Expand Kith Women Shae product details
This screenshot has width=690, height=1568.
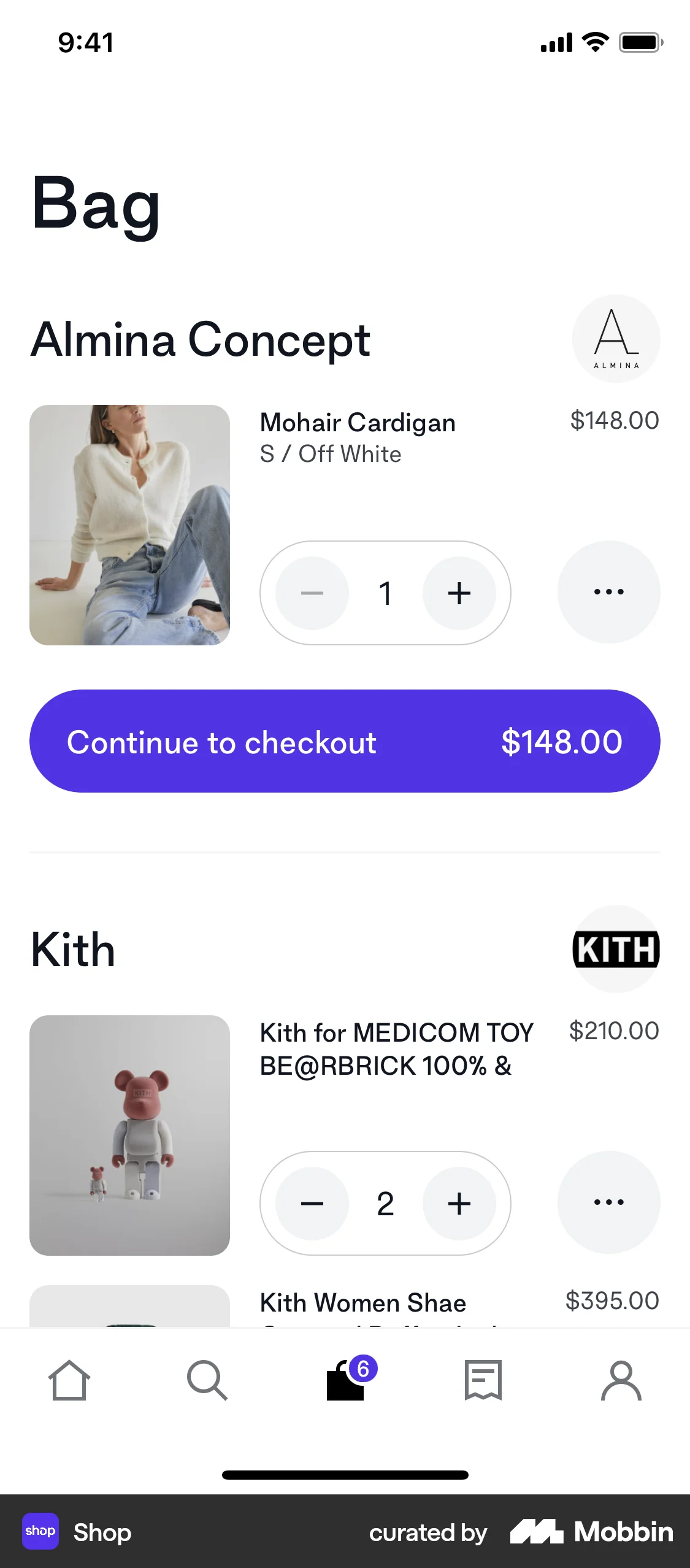[362, 1302]
